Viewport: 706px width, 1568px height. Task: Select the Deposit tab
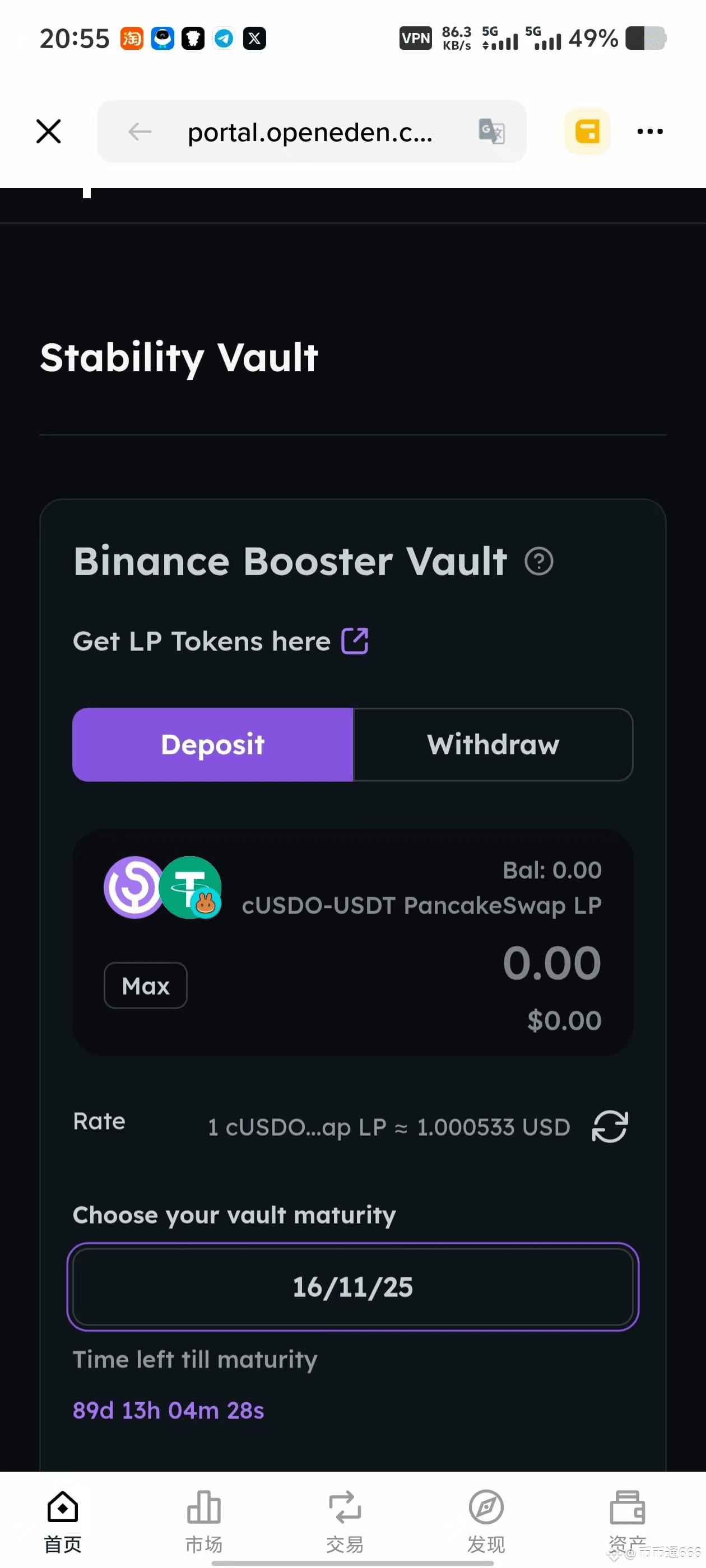coord(212,744)
